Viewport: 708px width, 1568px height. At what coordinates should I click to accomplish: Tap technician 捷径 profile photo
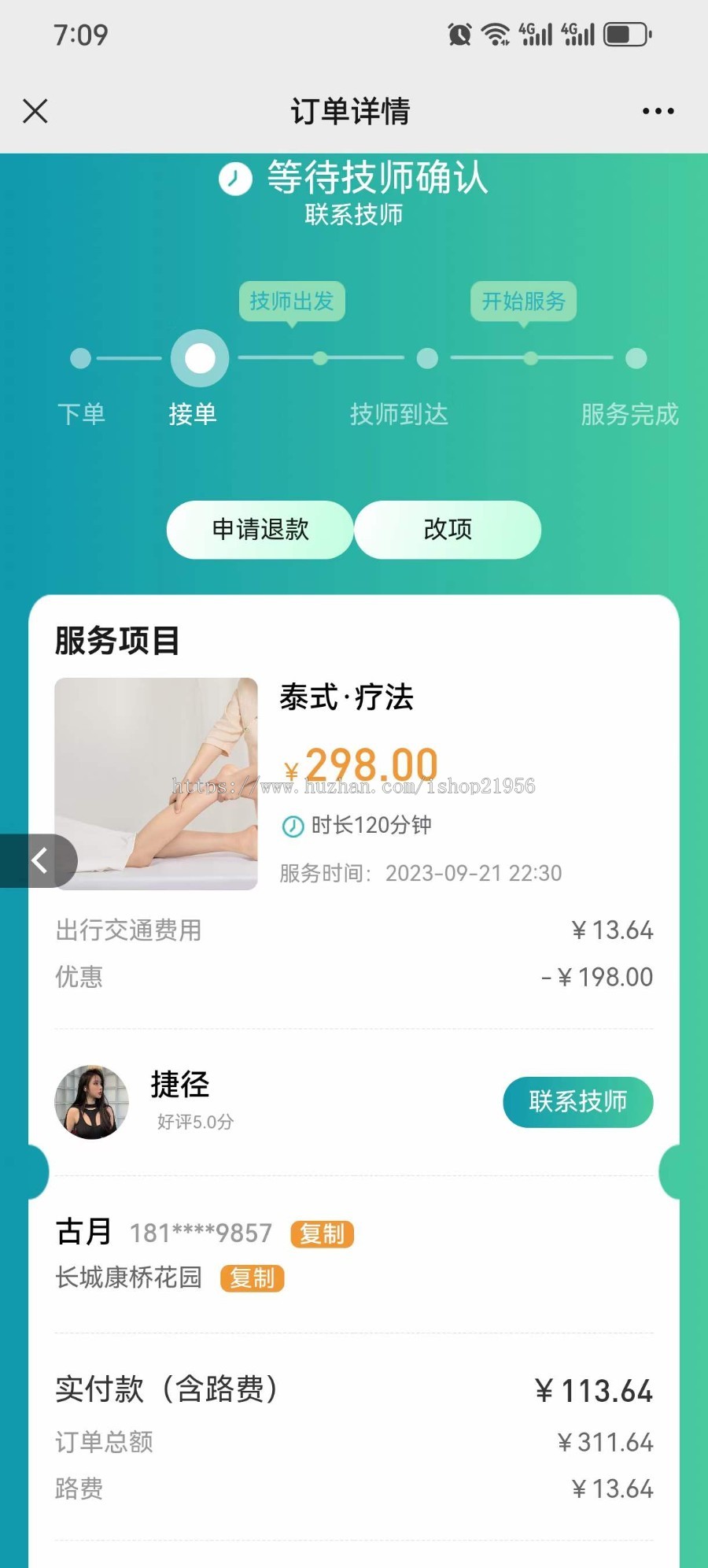[92, 1102]
